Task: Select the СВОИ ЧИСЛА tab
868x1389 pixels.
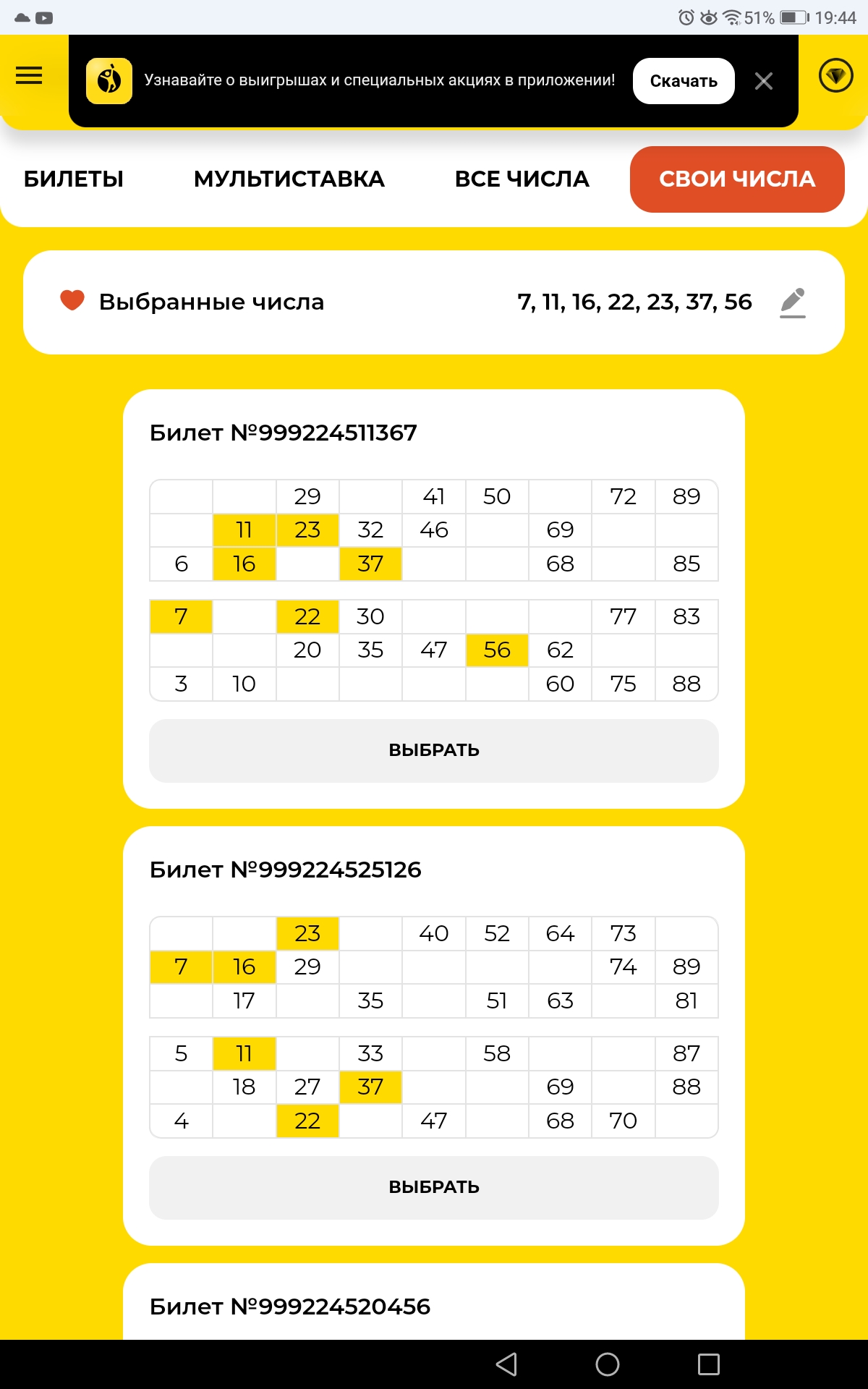Action: [736, 179]
